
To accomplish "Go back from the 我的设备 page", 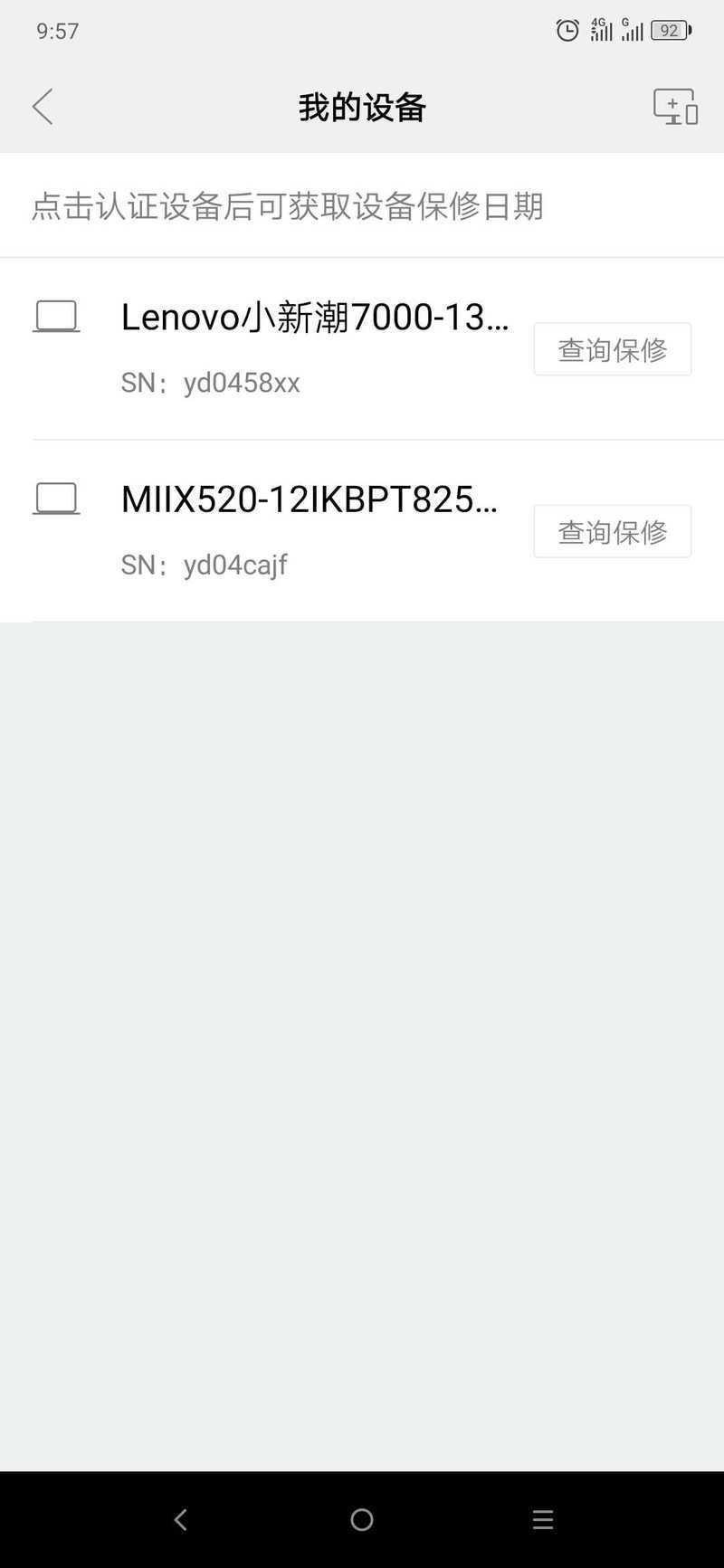I will [x=43, y=107].
